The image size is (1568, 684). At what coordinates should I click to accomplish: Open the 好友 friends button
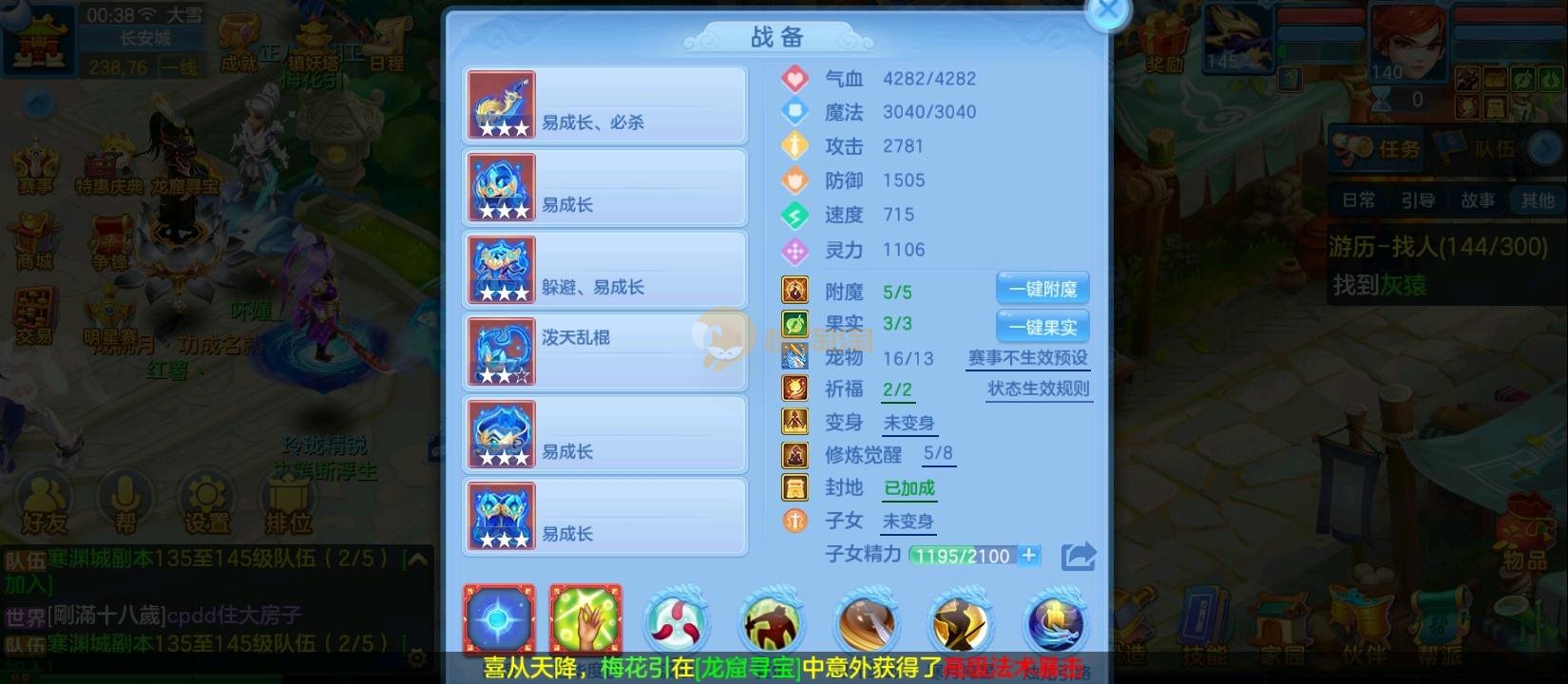[x=45, y=504]
